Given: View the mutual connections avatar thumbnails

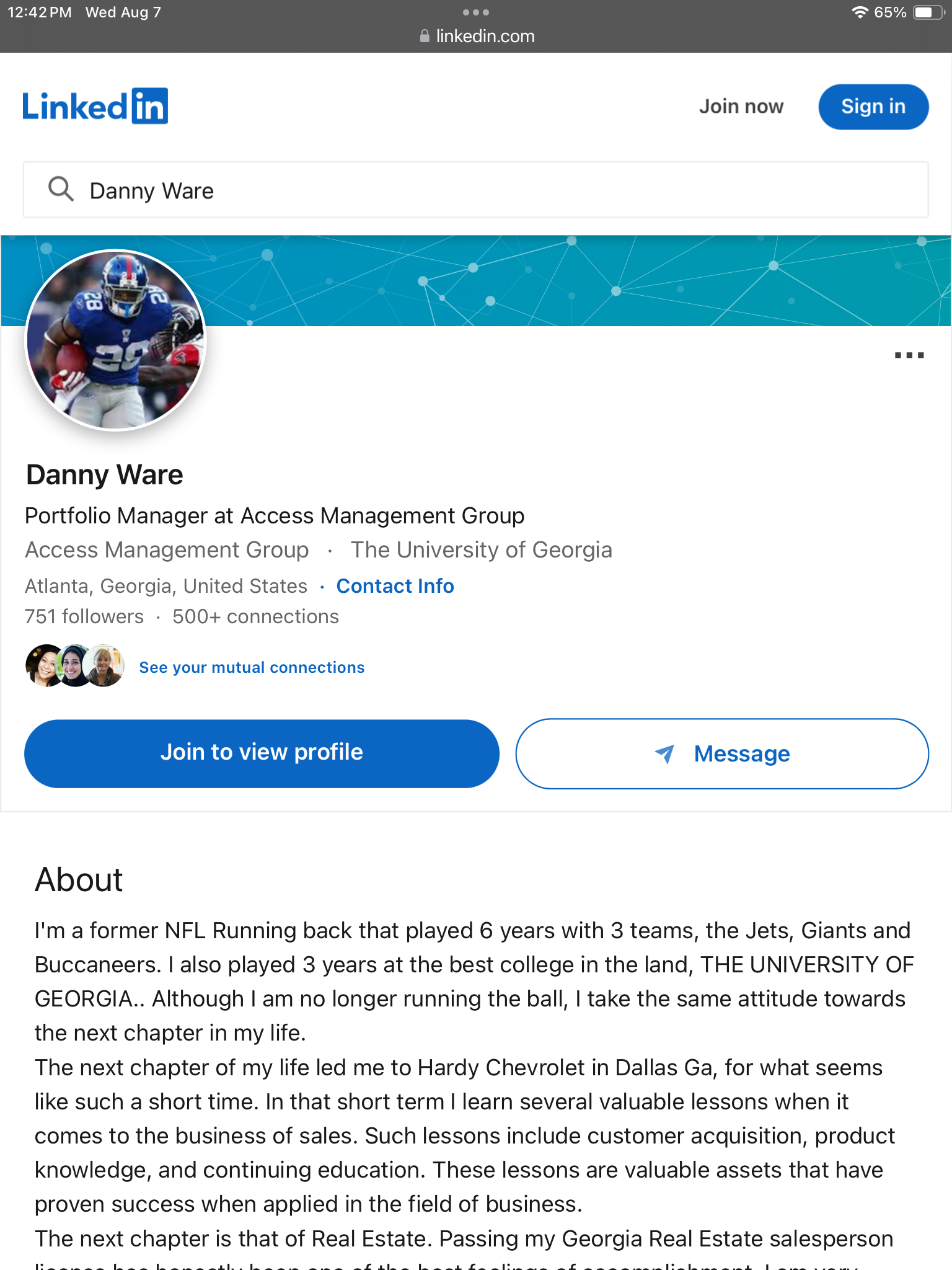Looking at the screenshot, I should pos(74,665).
